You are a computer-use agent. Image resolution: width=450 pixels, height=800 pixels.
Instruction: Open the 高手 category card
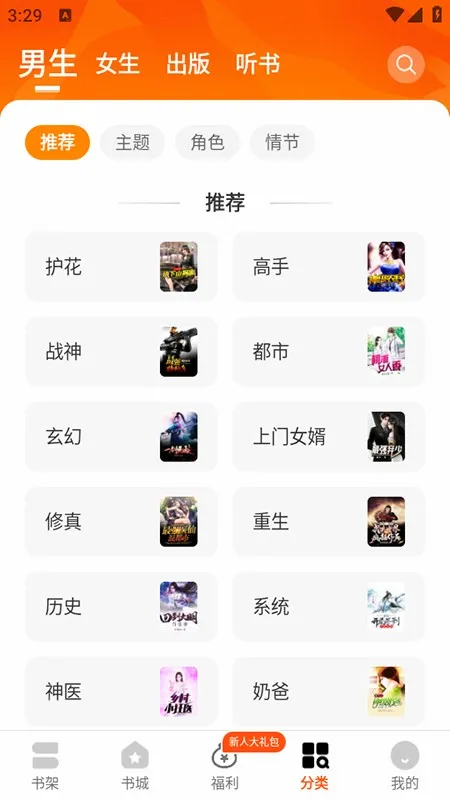329,266
